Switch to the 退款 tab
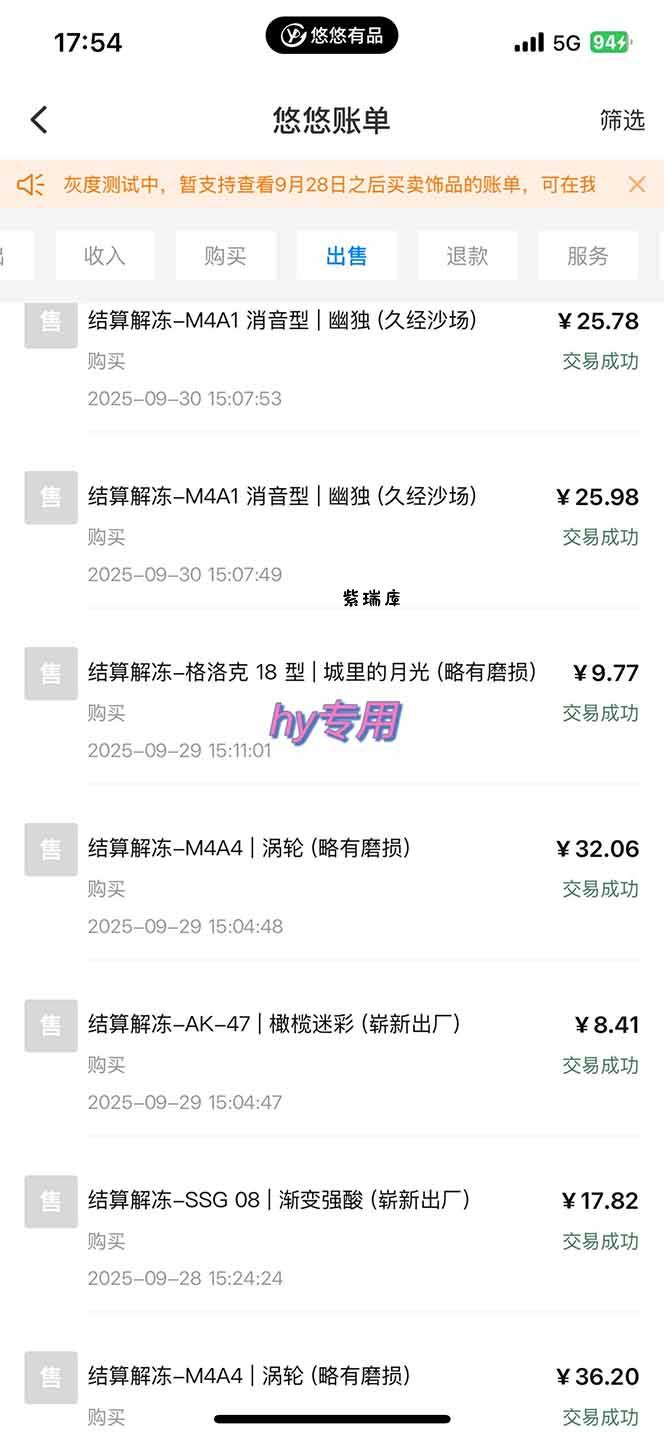 [x=467, y=256]
